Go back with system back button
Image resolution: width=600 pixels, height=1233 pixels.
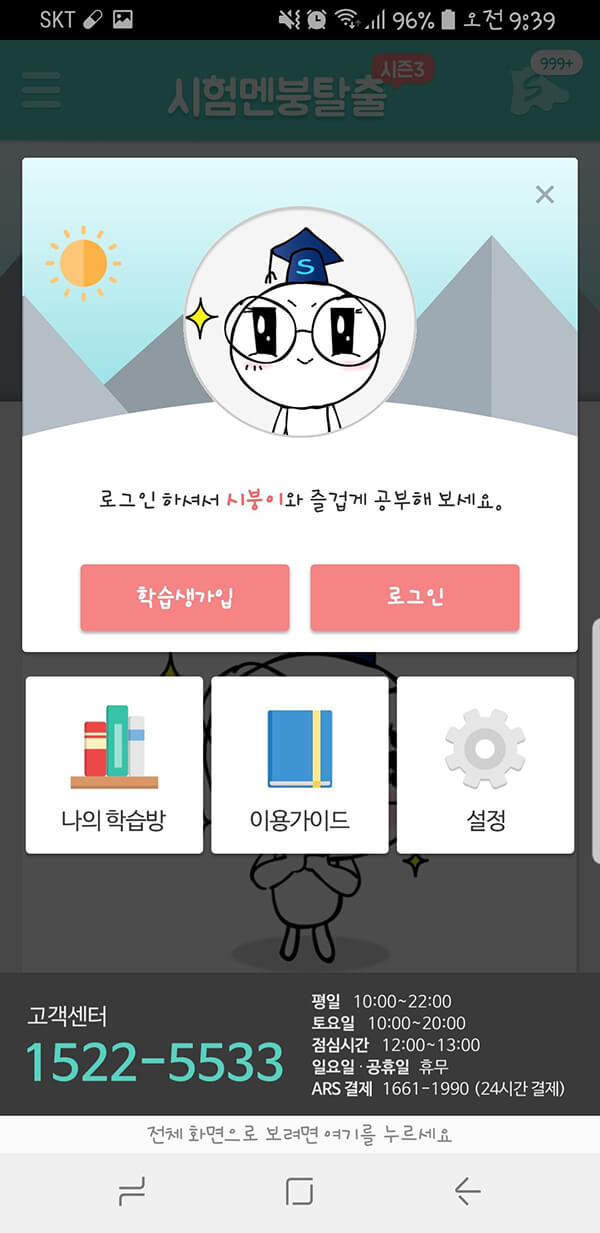tap(467, 1191)
